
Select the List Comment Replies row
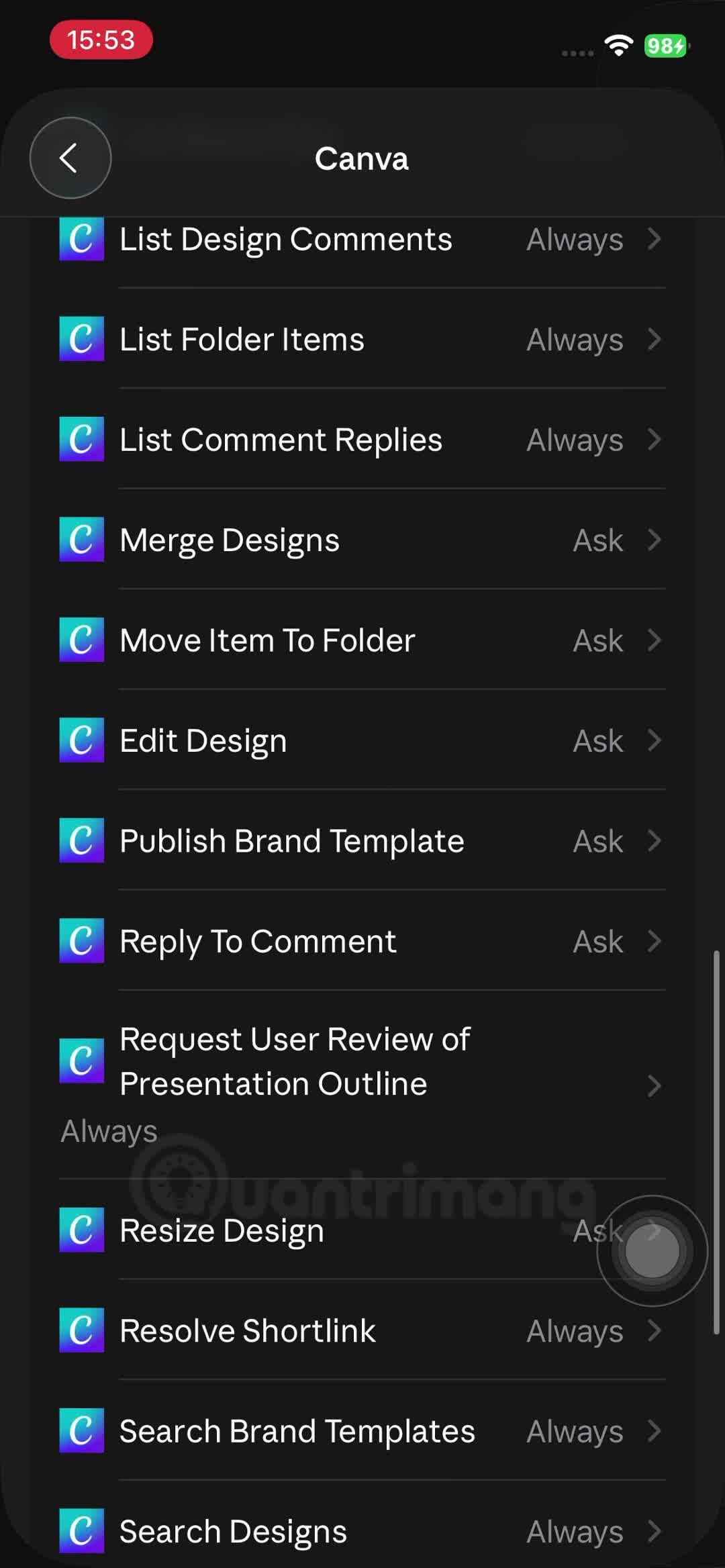pos(362,439)
